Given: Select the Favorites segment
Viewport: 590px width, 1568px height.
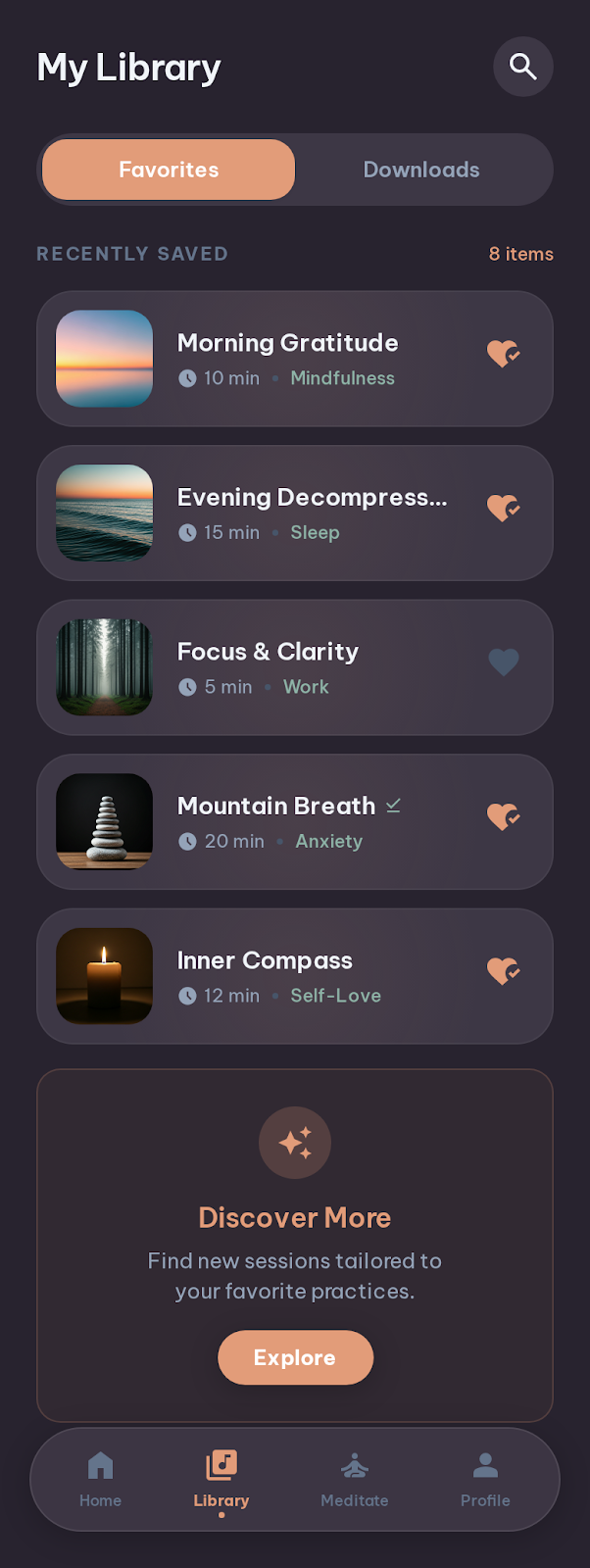Looking at the screenshot, I should coord(169,170).
